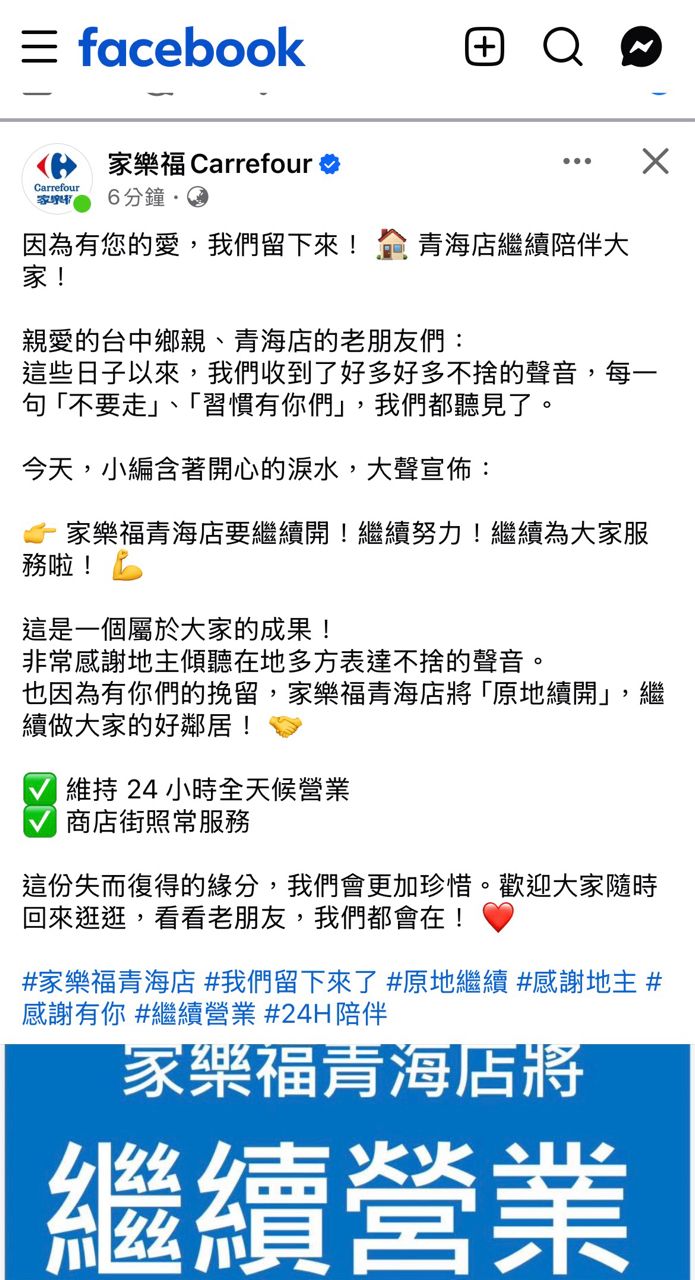Open hashtag #24H陪伴
Image resolution: width=695 pixels, height=1280 pixels.
pos(325,1014)
